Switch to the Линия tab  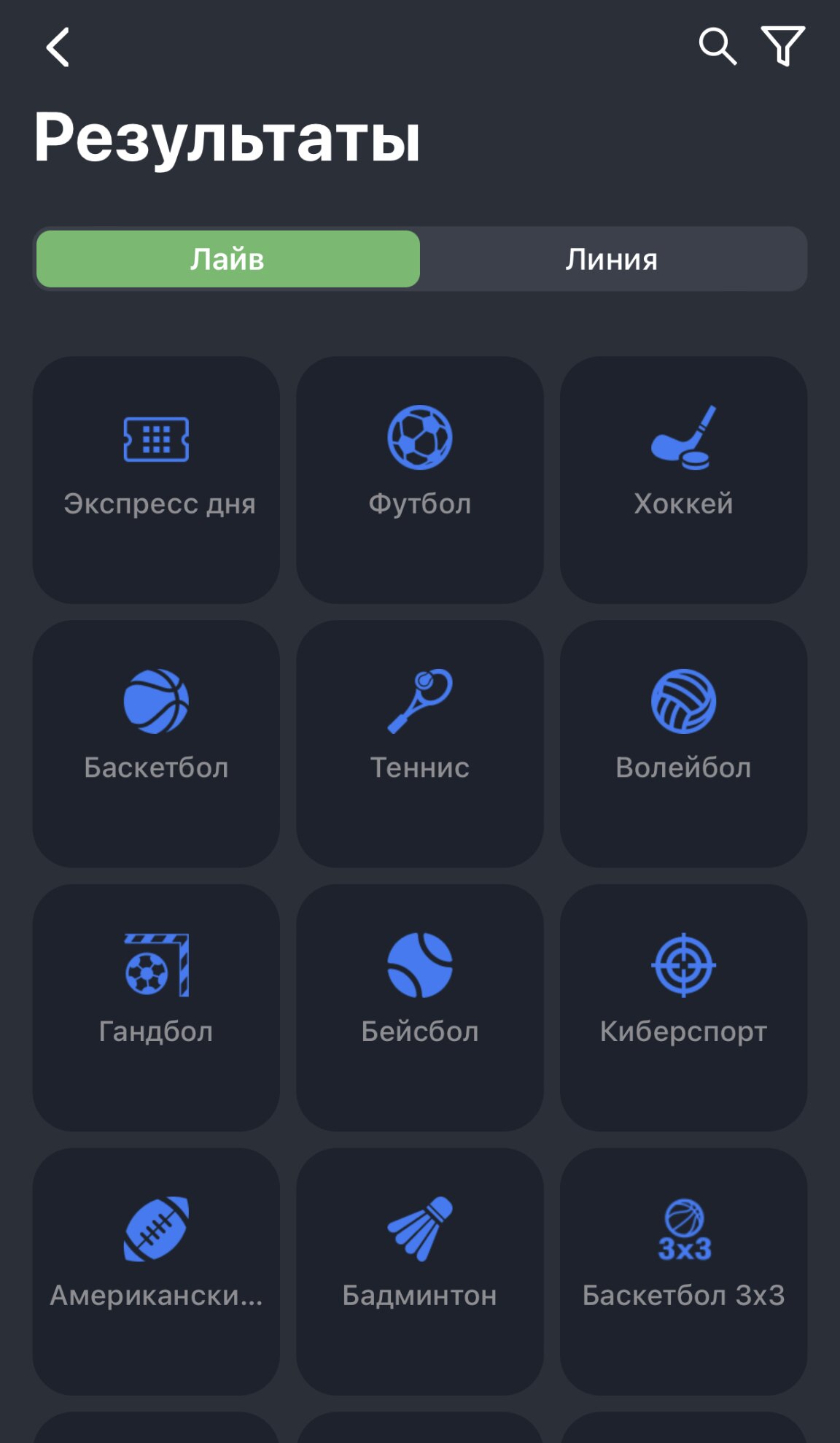(612, 259)
